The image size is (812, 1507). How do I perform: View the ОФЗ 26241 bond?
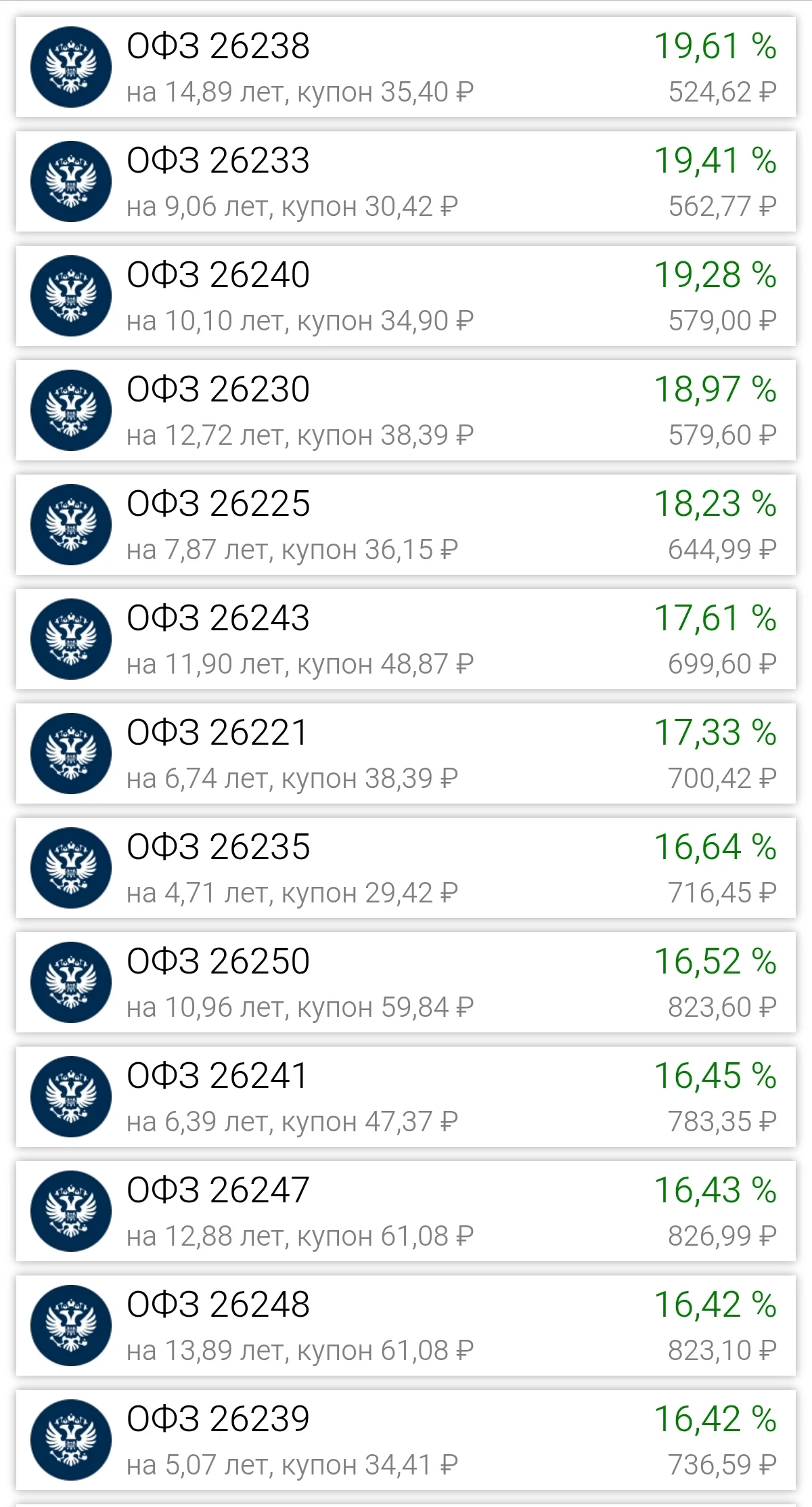(x=406, y=1097)
